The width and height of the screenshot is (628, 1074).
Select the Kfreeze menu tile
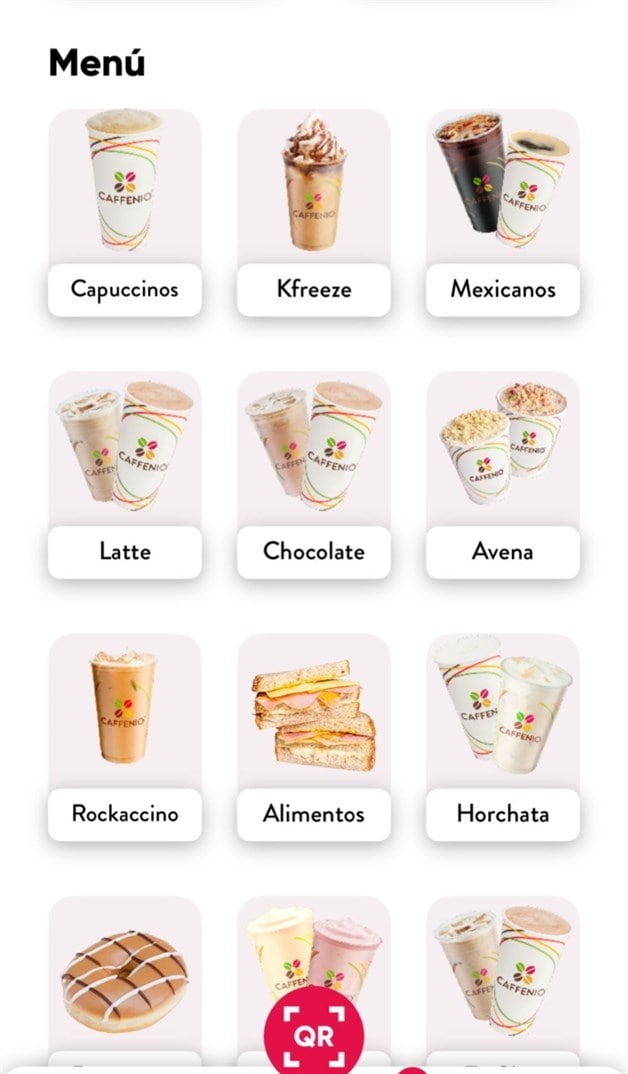click(x=314, y=212)
